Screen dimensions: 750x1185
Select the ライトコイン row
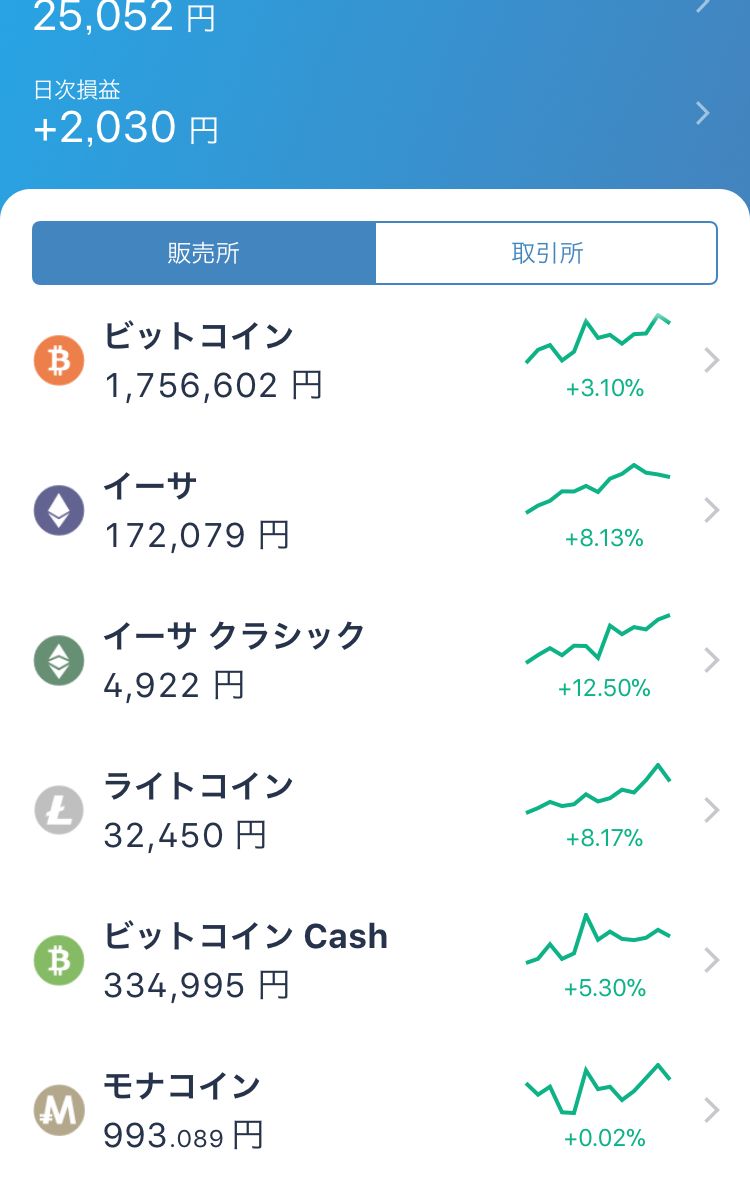[x=375, y=810]
